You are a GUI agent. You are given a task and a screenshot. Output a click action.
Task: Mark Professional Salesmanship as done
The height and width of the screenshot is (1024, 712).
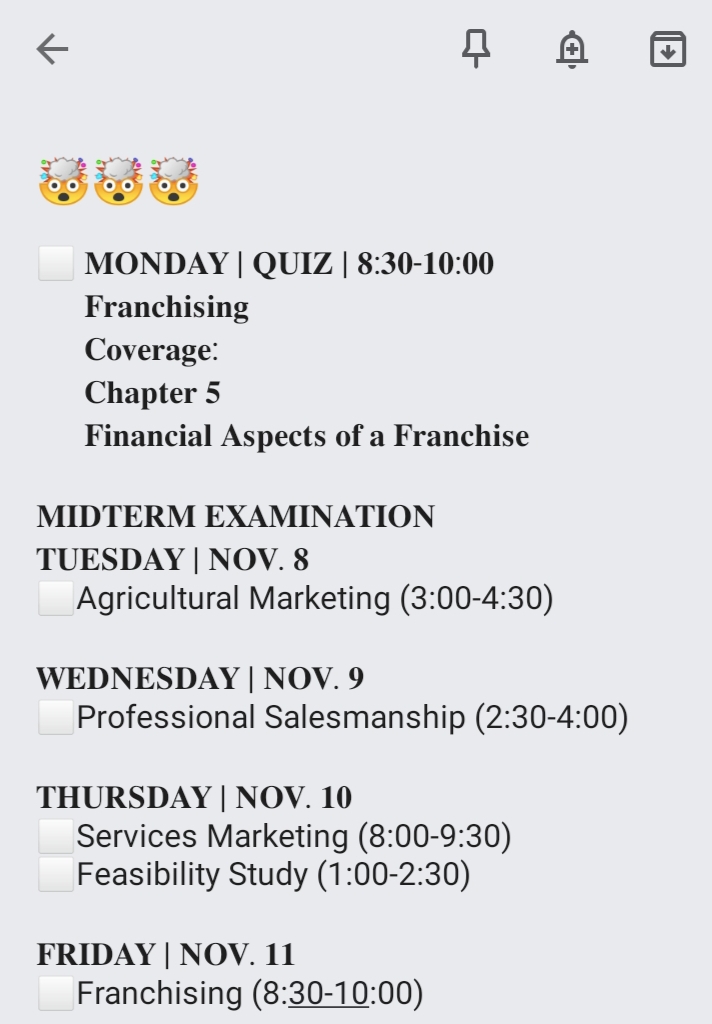coord(56,717)
